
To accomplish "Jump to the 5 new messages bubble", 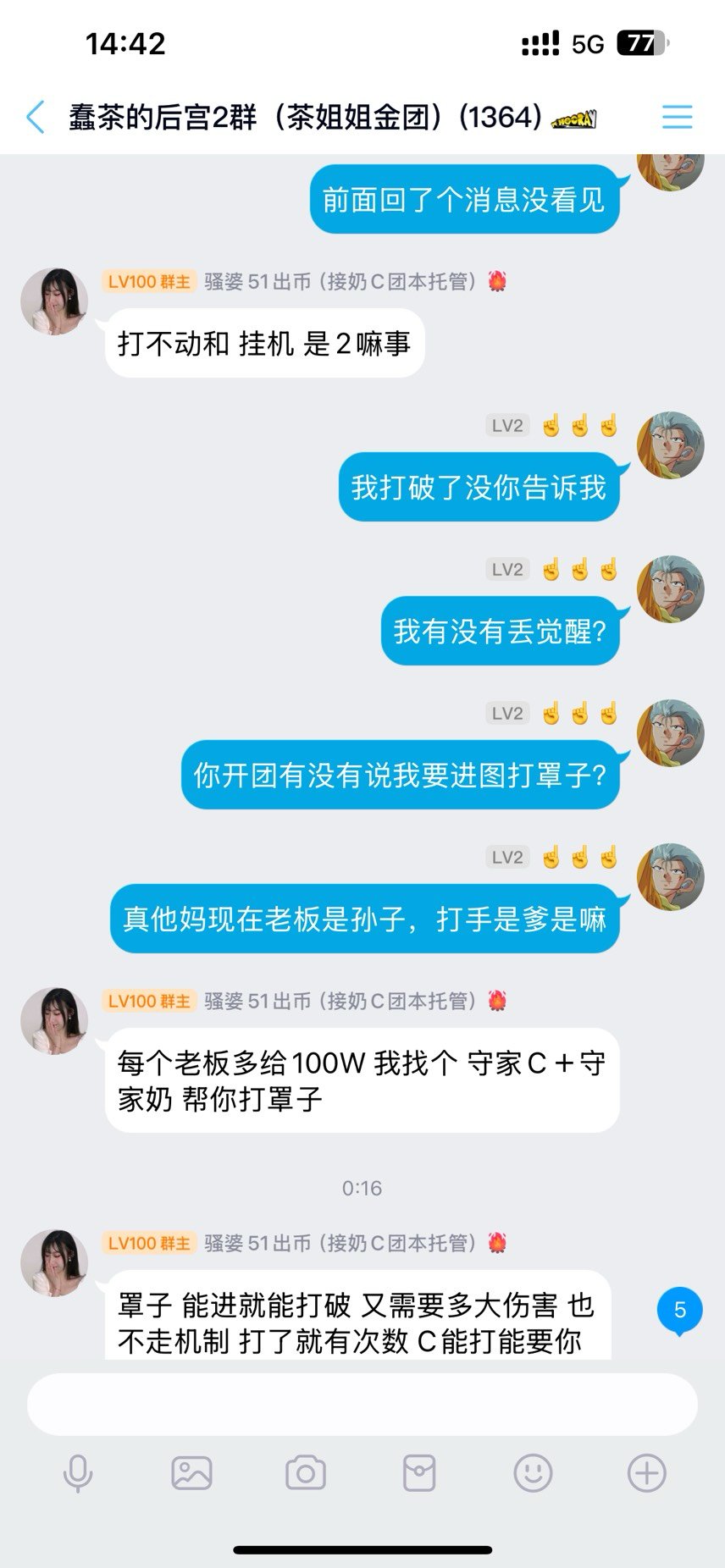I will (x=679, y=1311).
